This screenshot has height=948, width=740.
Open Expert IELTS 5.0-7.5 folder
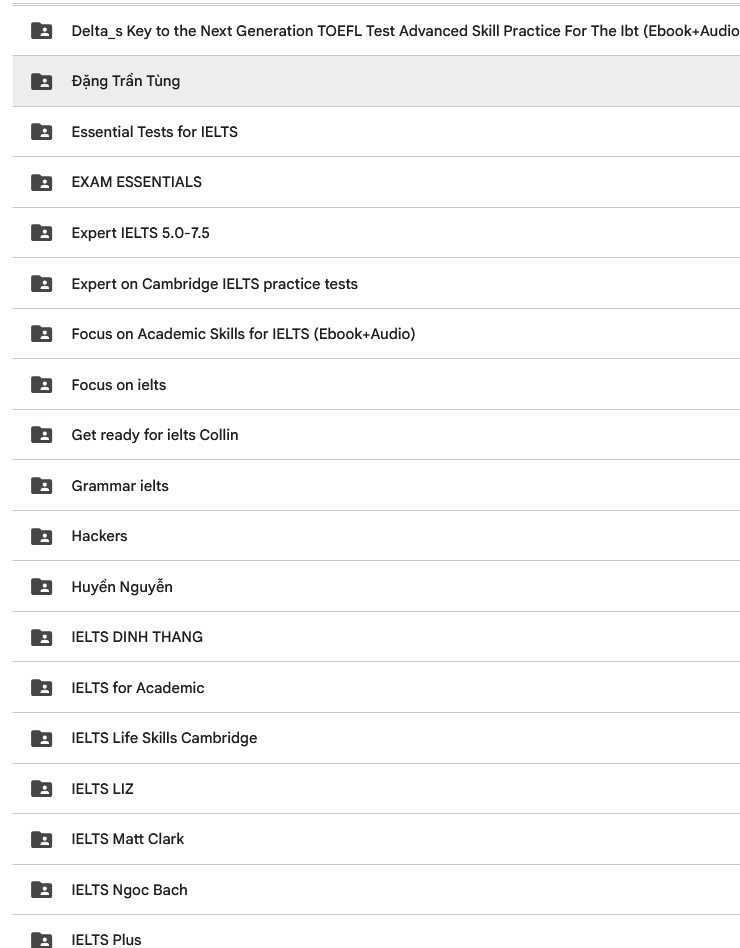point(140,233)
